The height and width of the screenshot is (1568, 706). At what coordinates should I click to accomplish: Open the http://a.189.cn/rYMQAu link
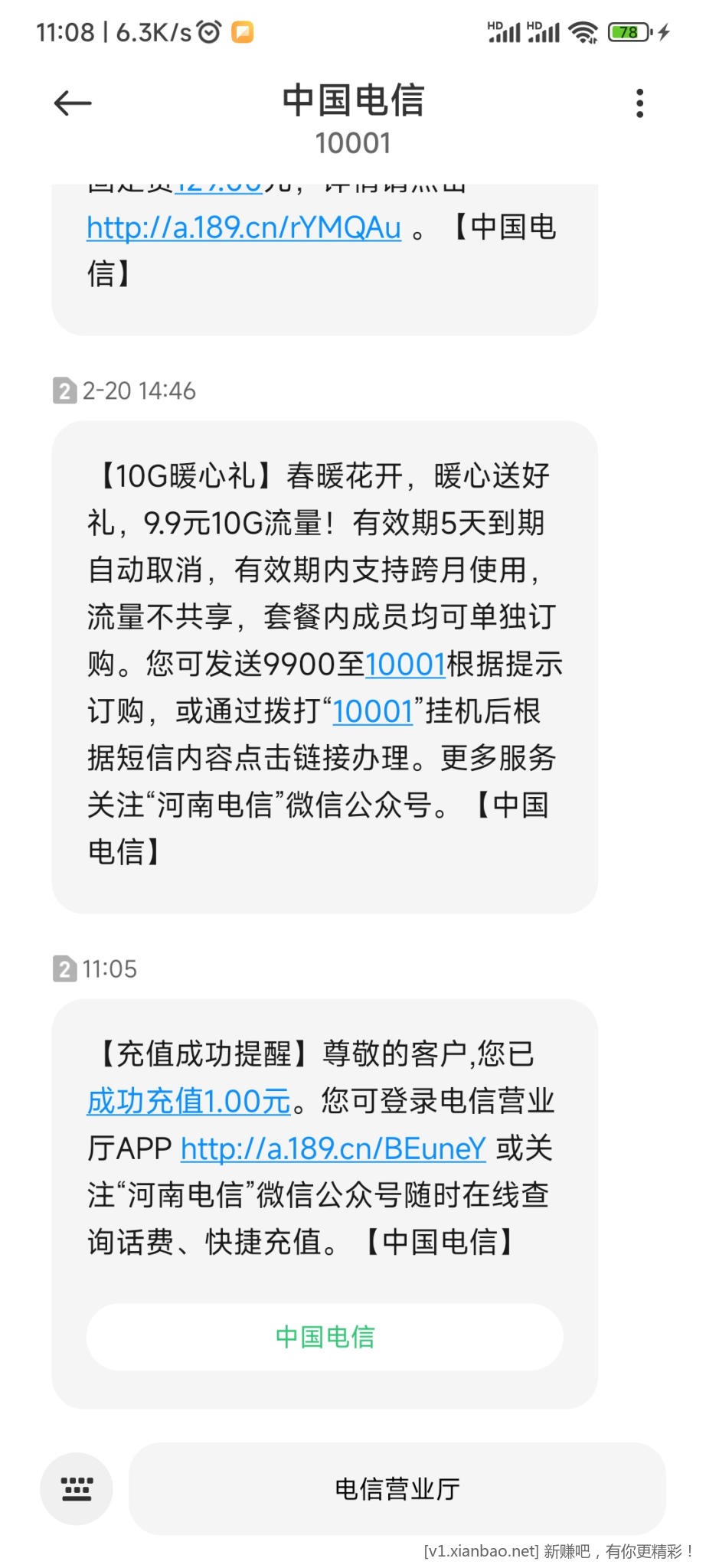click(244, 227)
